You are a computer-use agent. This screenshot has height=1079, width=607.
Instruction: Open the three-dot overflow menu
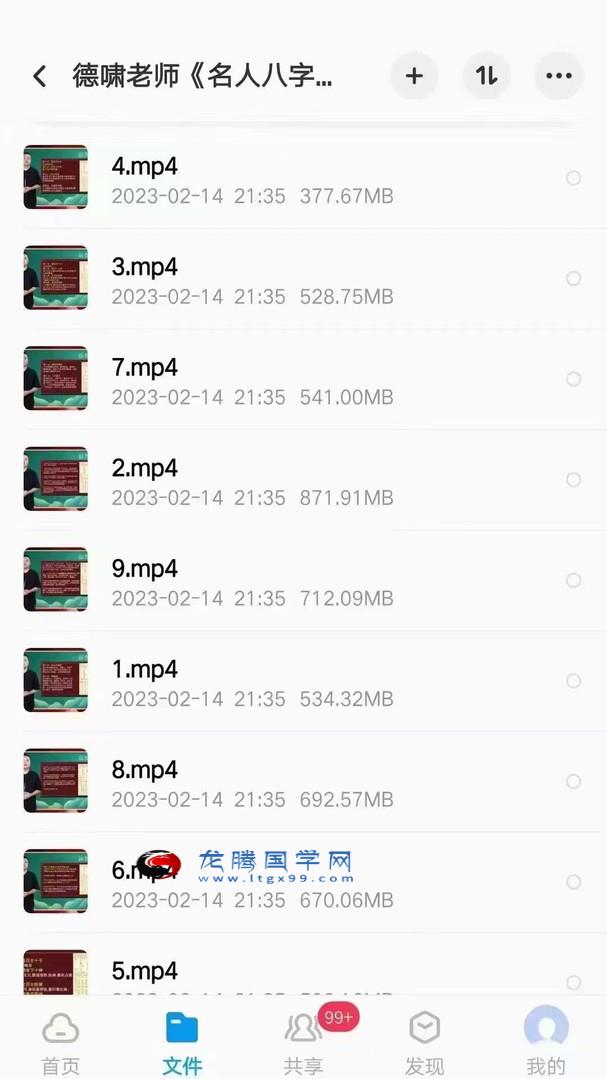pyautogui.click(x=559, y=76)
